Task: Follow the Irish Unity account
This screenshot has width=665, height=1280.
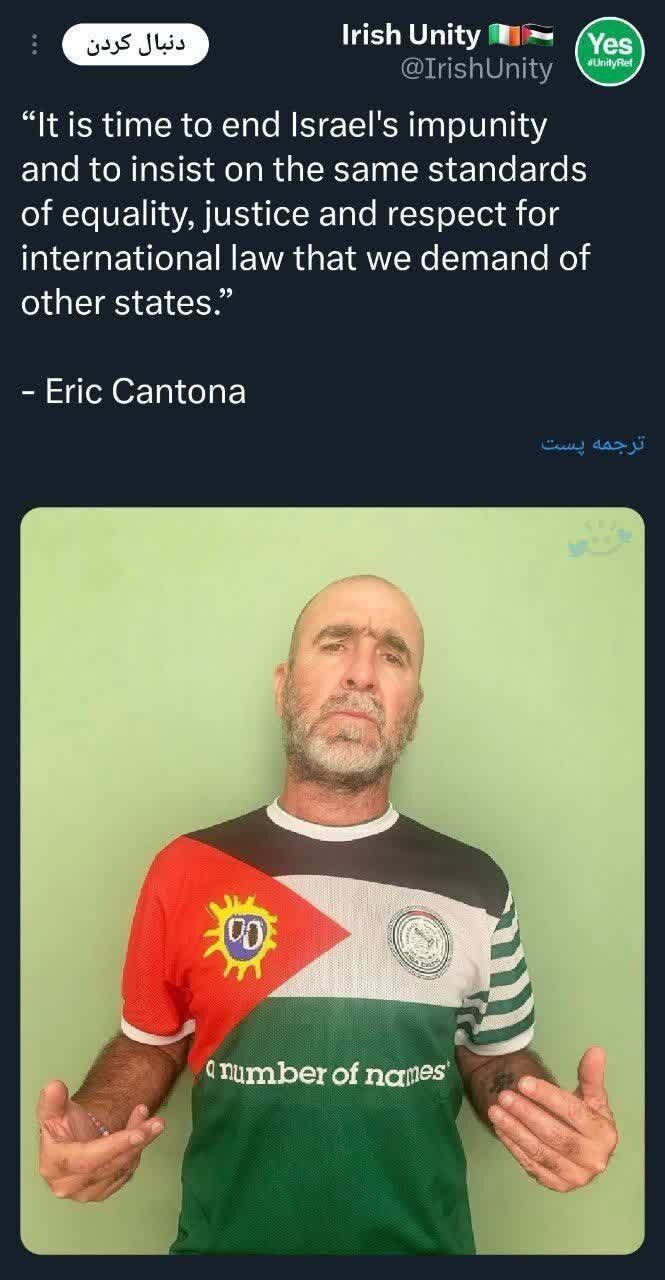Action: [x=136, y=46]
